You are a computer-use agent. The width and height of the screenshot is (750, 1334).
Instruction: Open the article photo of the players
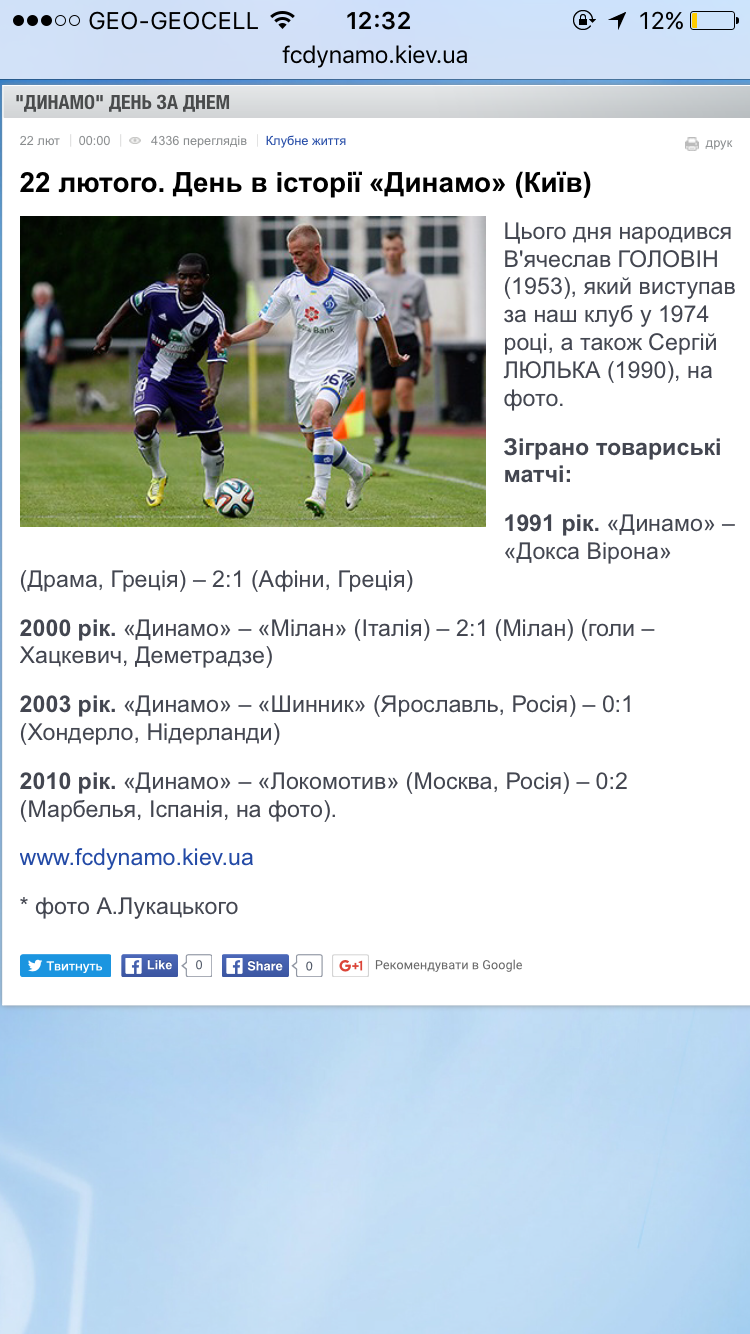(x=253, y=371)
